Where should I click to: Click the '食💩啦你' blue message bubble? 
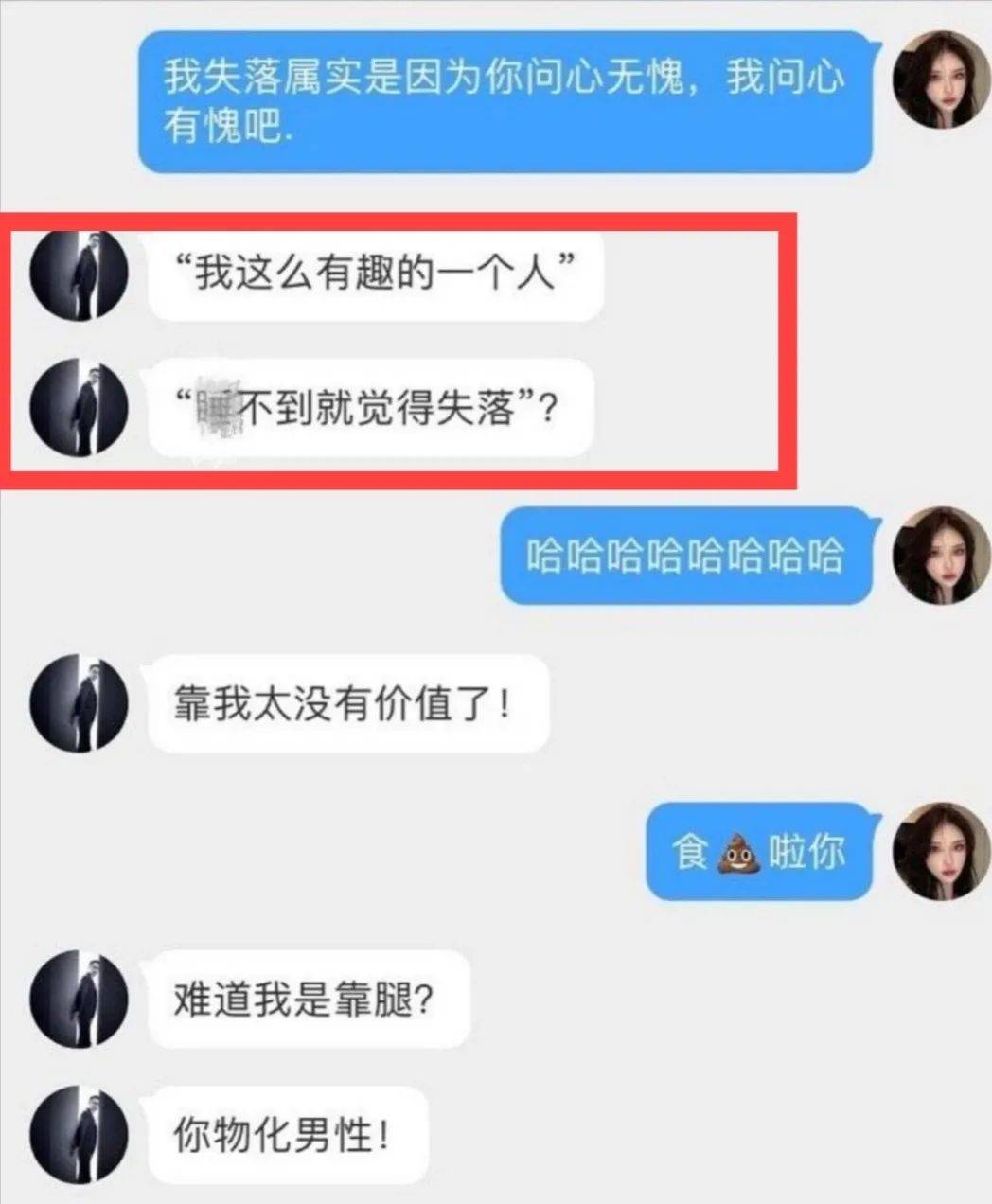click(757, 852)
